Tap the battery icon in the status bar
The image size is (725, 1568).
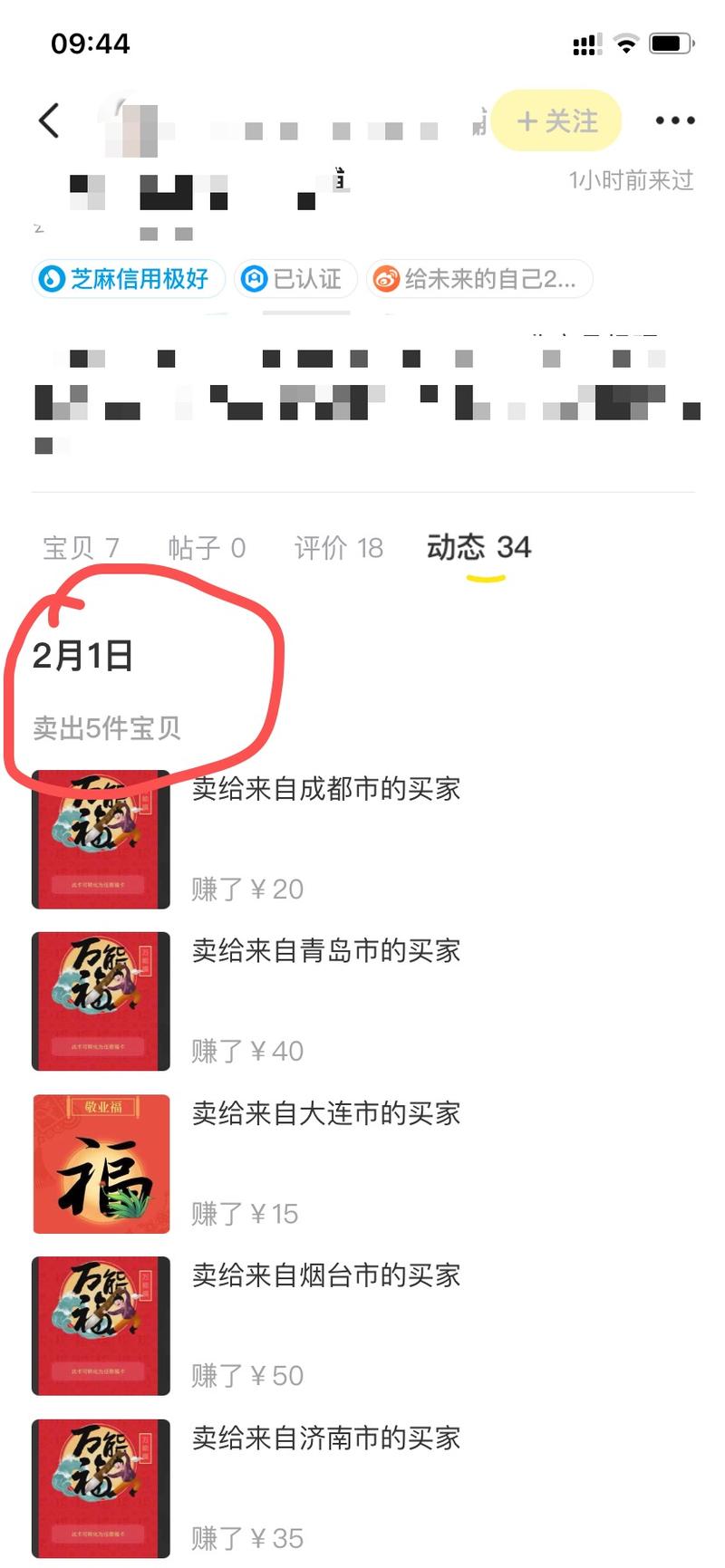click(672, 42)
